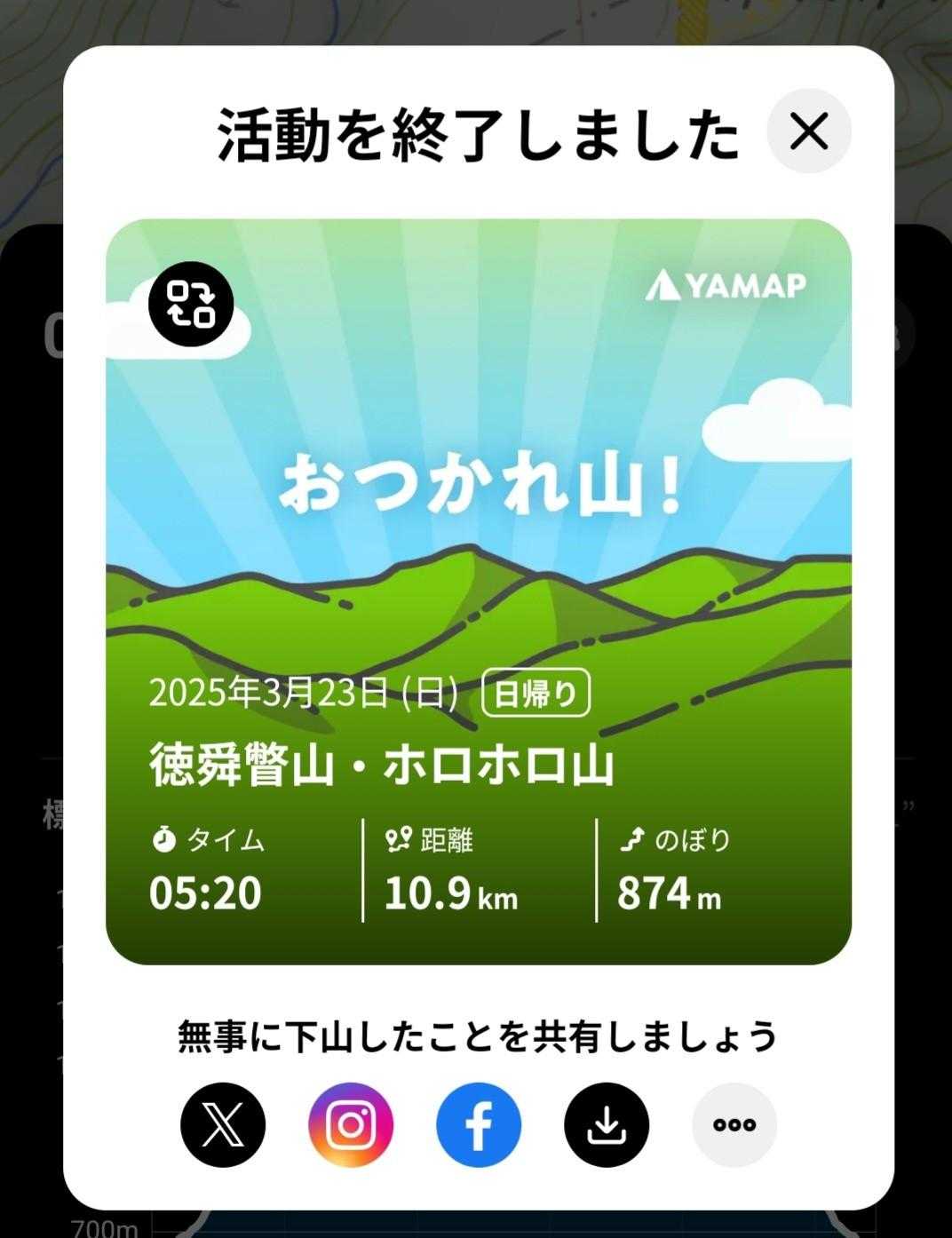Open more sharing options

click(x=734, y=1124)
